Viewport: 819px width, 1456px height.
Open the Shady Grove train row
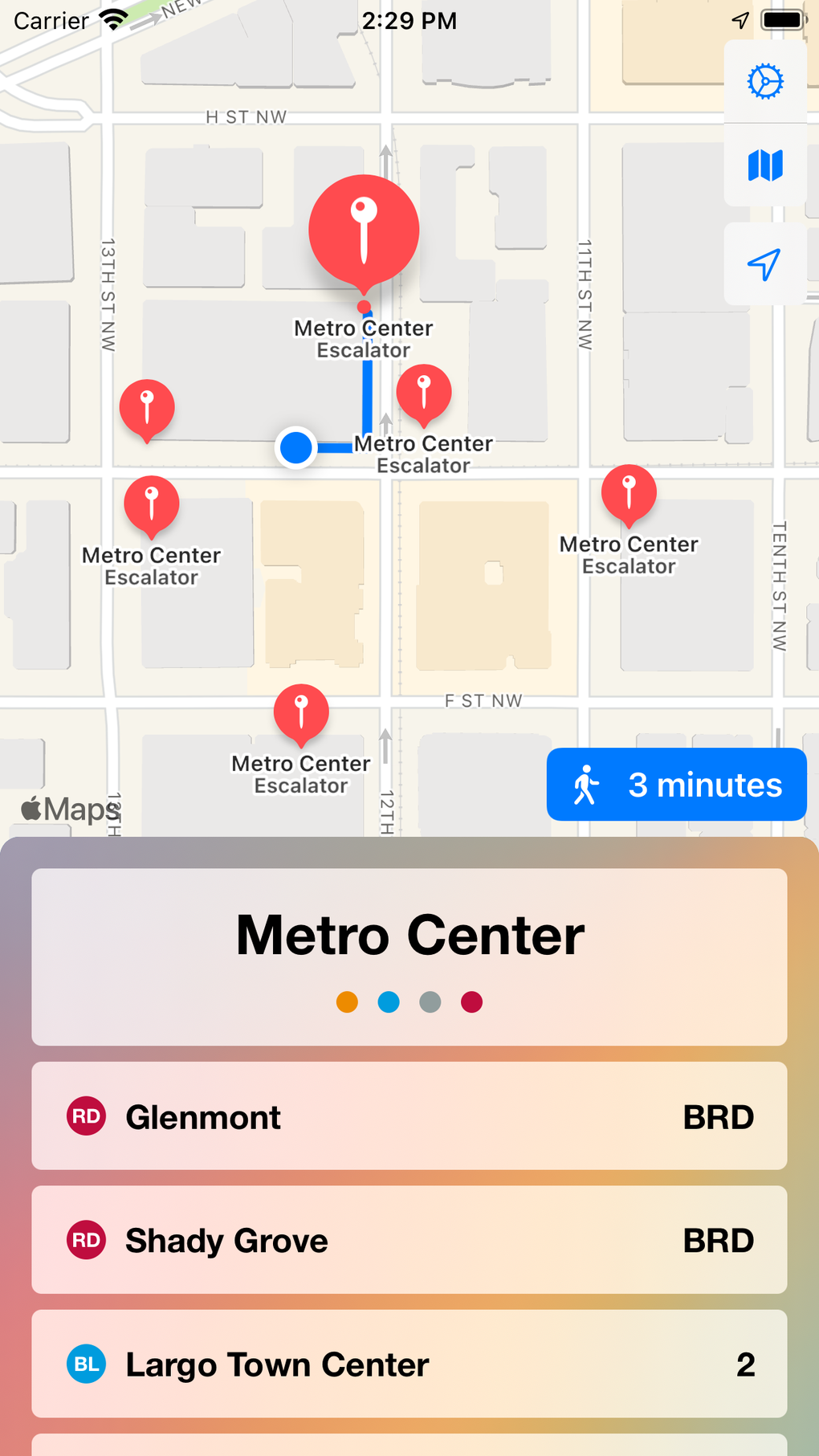click(409, 1240)
